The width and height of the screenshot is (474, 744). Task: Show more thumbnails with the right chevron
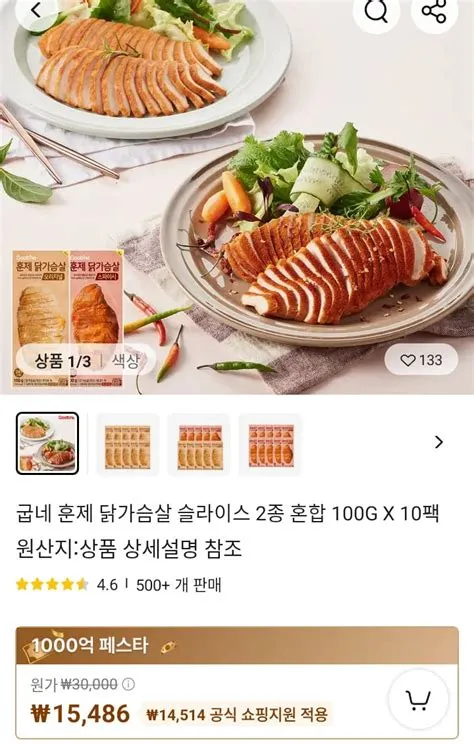coord(439,442)
